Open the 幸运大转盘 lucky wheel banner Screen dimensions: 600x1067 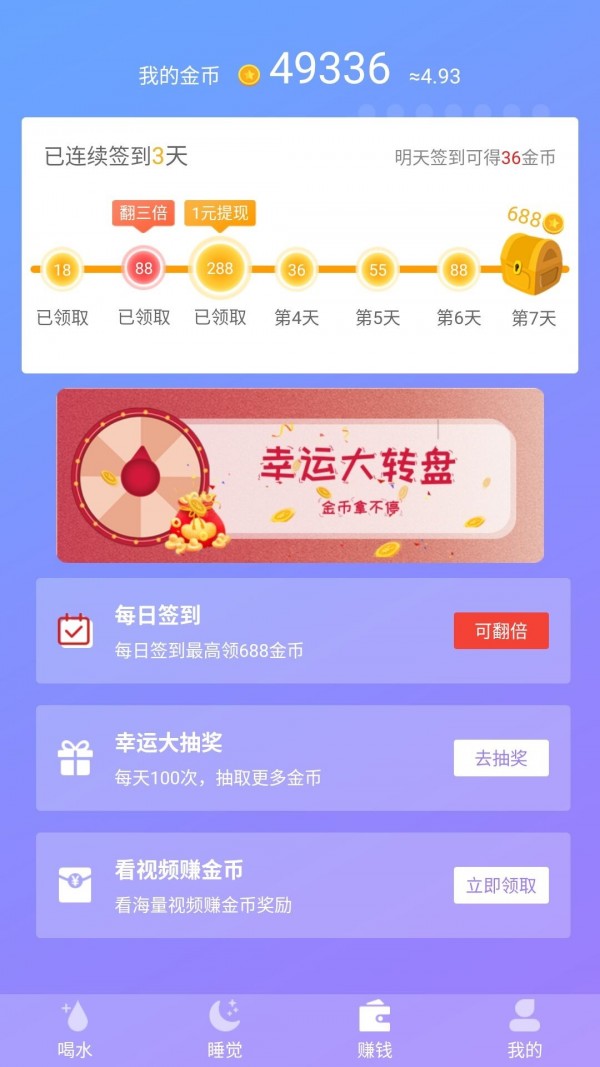pyautogui.click(x=300, y=475)
